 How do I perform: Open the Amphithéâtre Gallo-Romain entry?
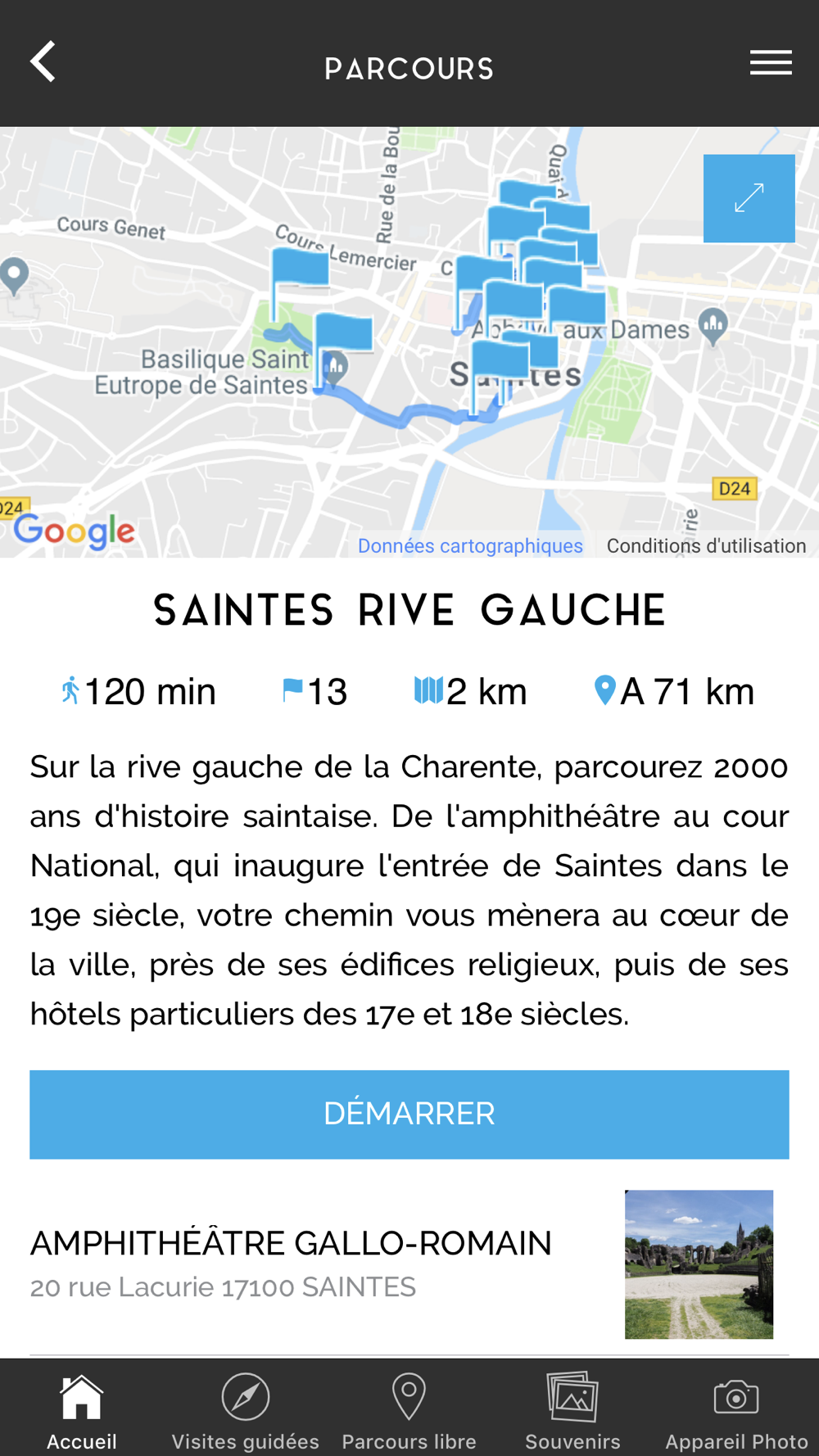click(x=409, y=1264)
